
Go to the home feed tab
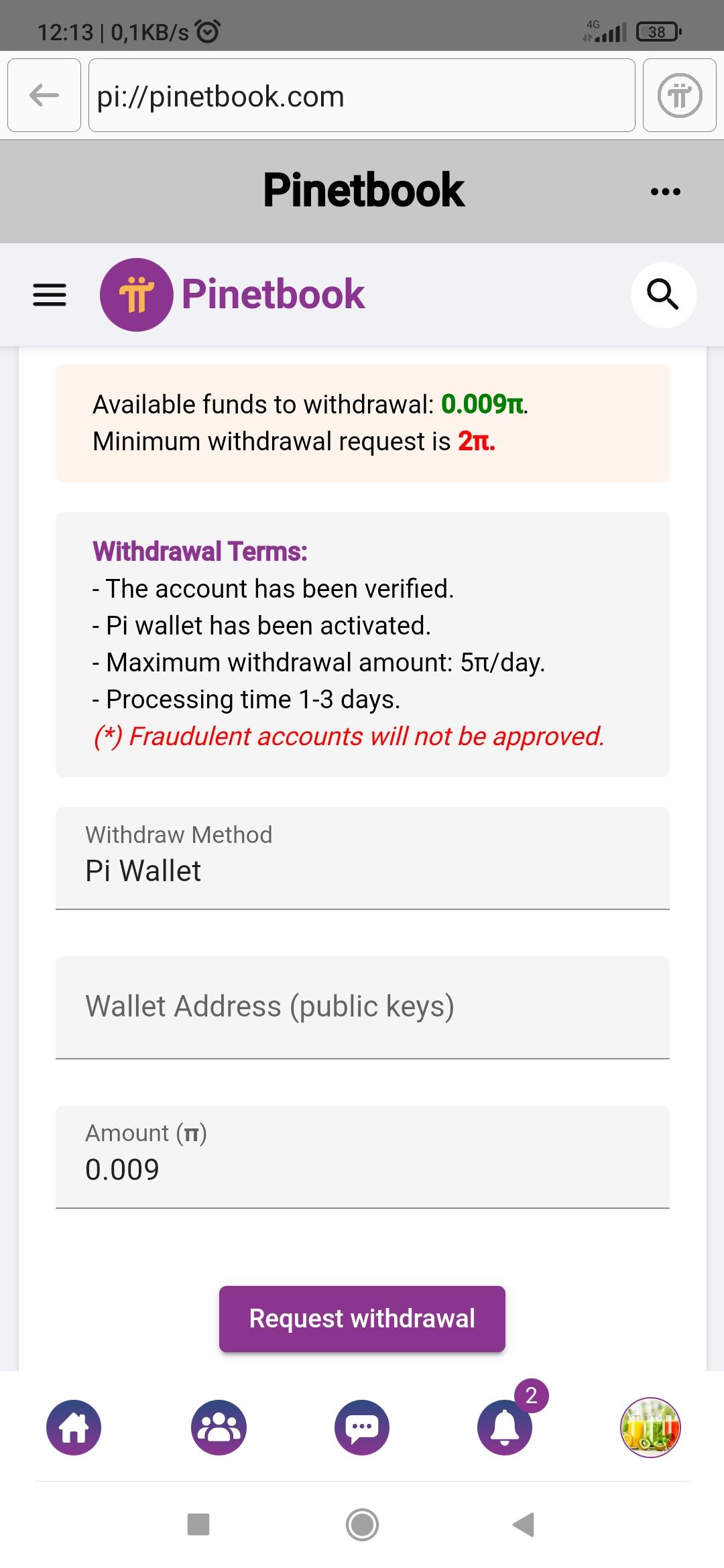(x=74, y=1427)
